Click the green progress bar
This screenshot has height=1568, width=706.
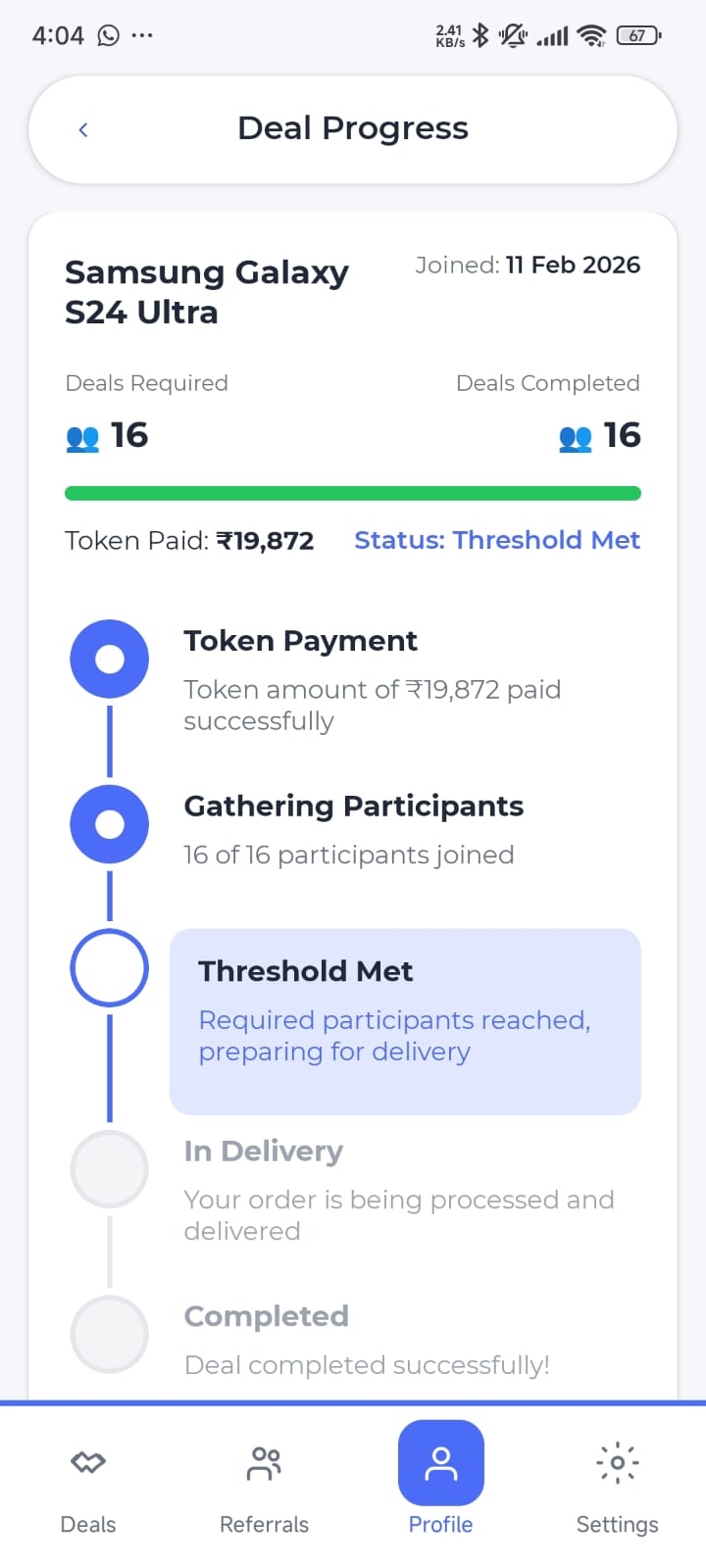pyautogui.click(x=353, y=491)
